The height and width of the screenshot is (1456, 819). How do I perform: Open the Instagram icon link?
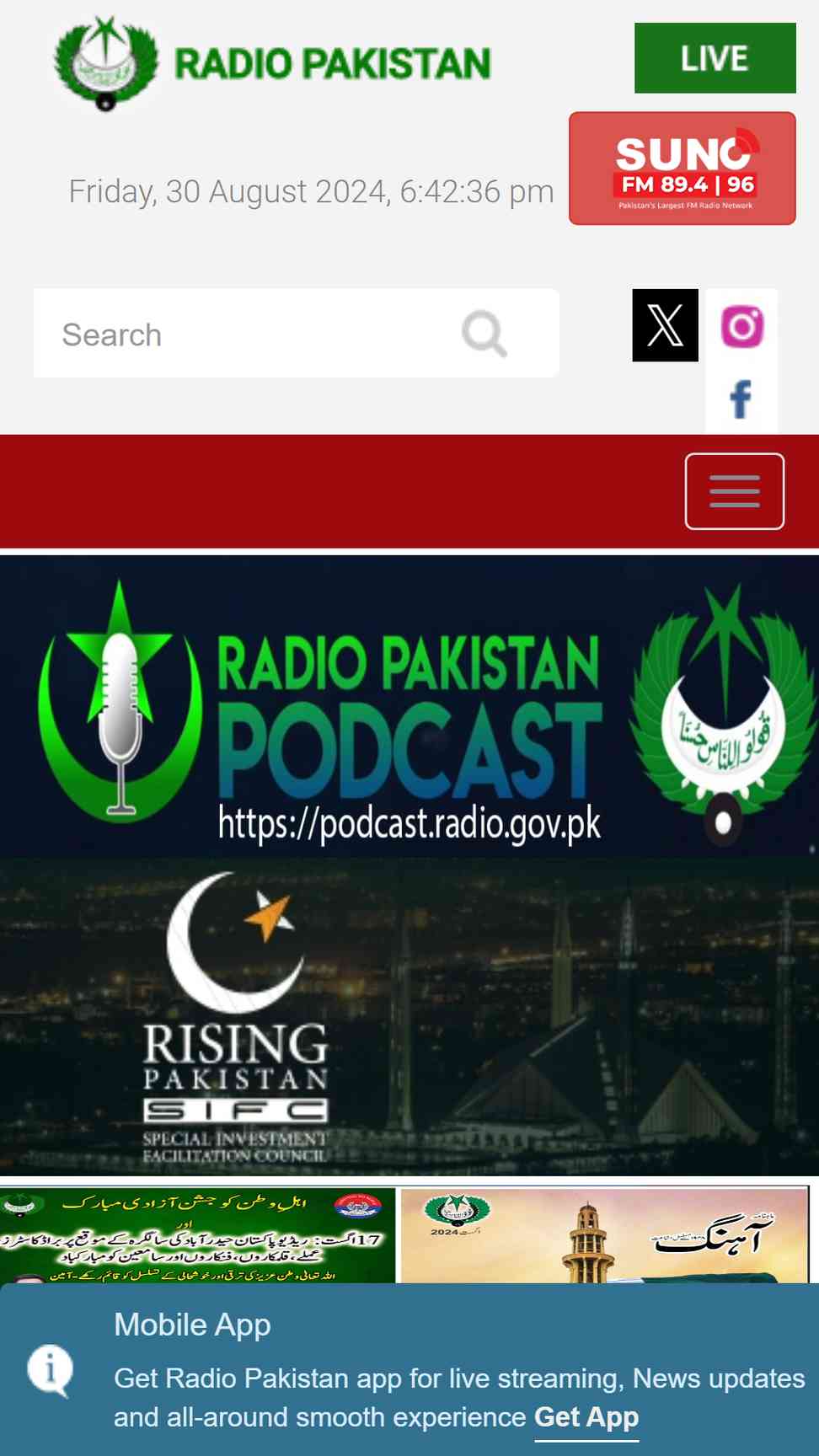(x=741, y=326)
